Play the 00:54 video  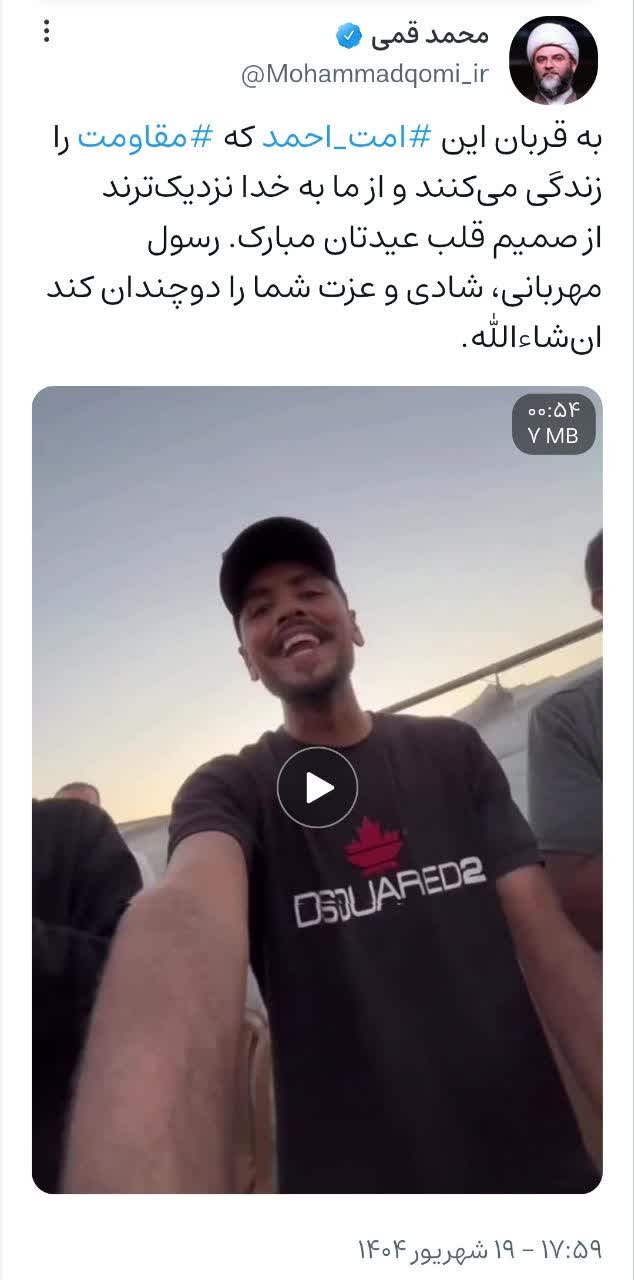pyautogui.click(x=317, y=788)
